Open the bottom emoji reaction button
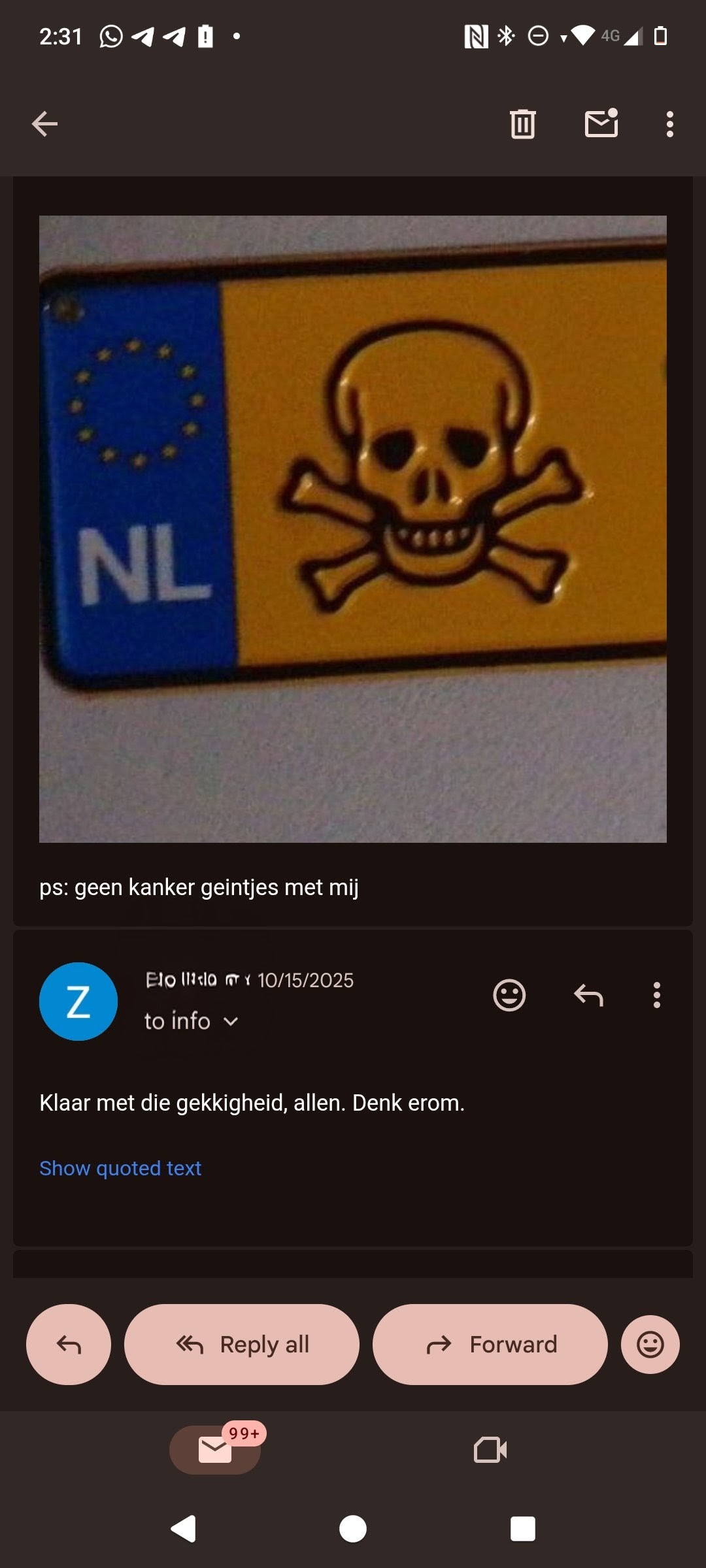This screenshot has height=1568, width=706. point(650,1345)
